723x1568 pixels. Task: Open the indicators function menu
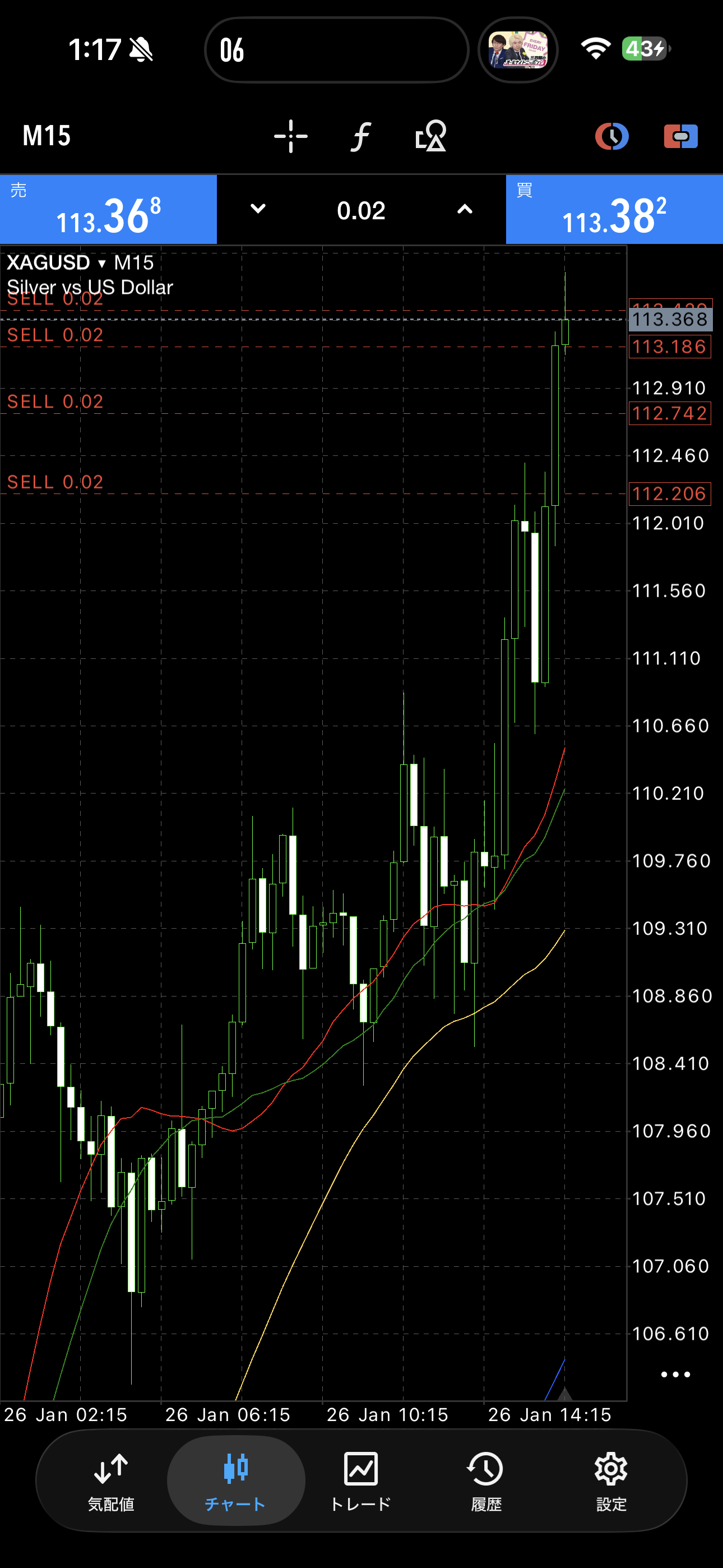point(361,136)
